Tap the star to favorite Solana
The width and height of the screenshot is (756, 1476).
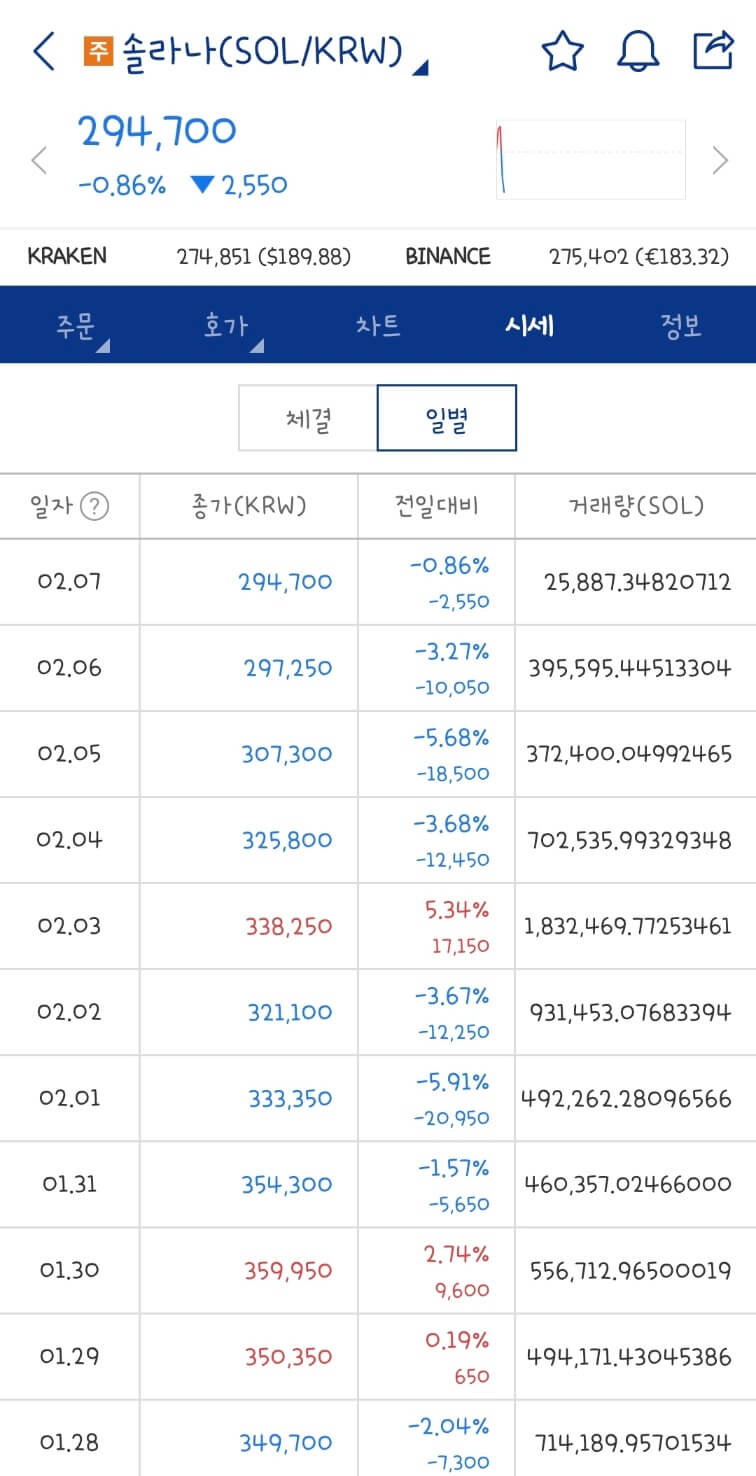tap(563, 49)
